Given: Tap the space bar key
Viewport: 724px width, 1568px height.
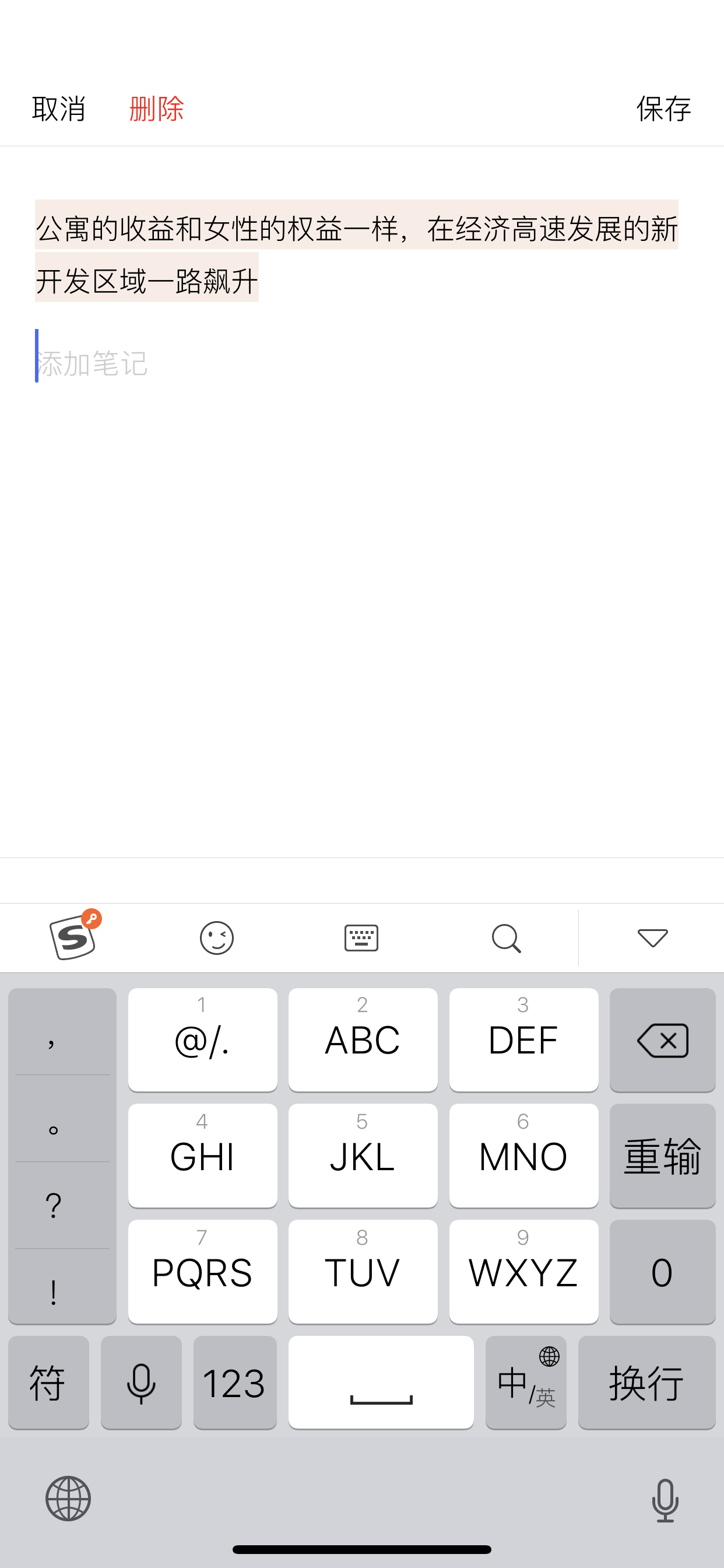Looking at the screenshot, I should tap(381, 1382).
